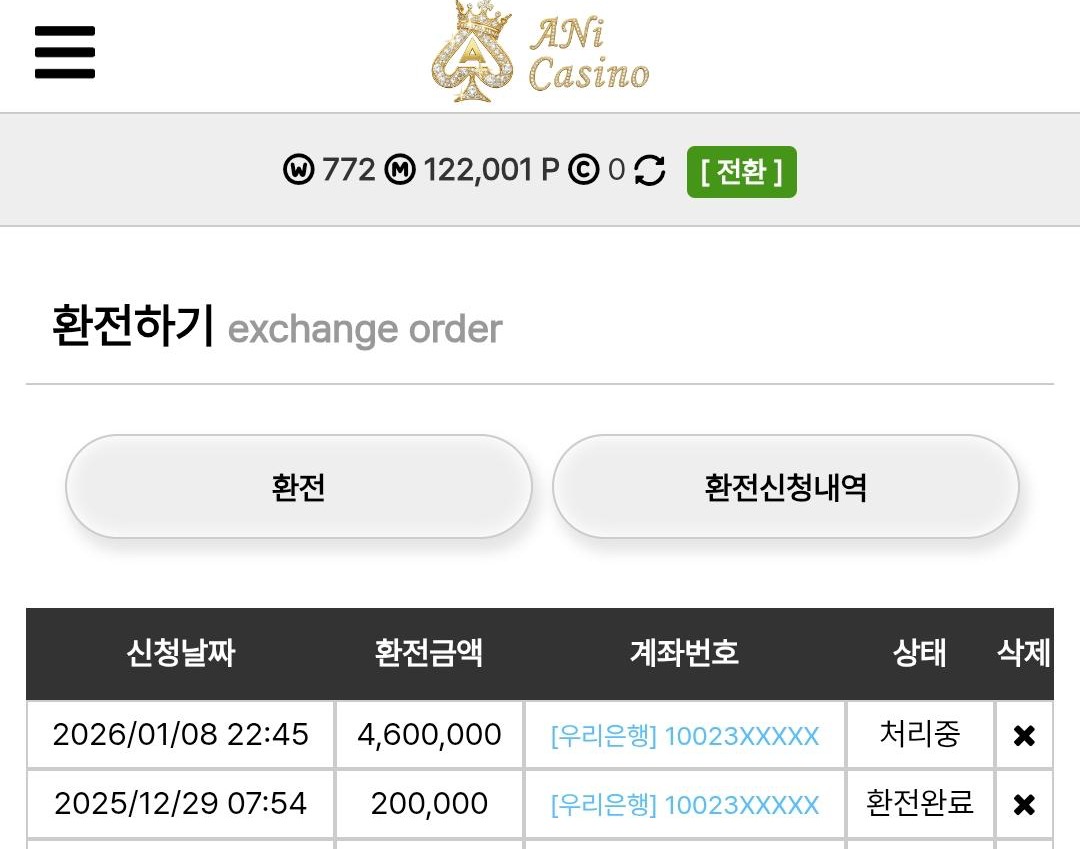Select the 환전 tab button
The height and width of the screenshot is (849, 1080).
tap(299, 487)
